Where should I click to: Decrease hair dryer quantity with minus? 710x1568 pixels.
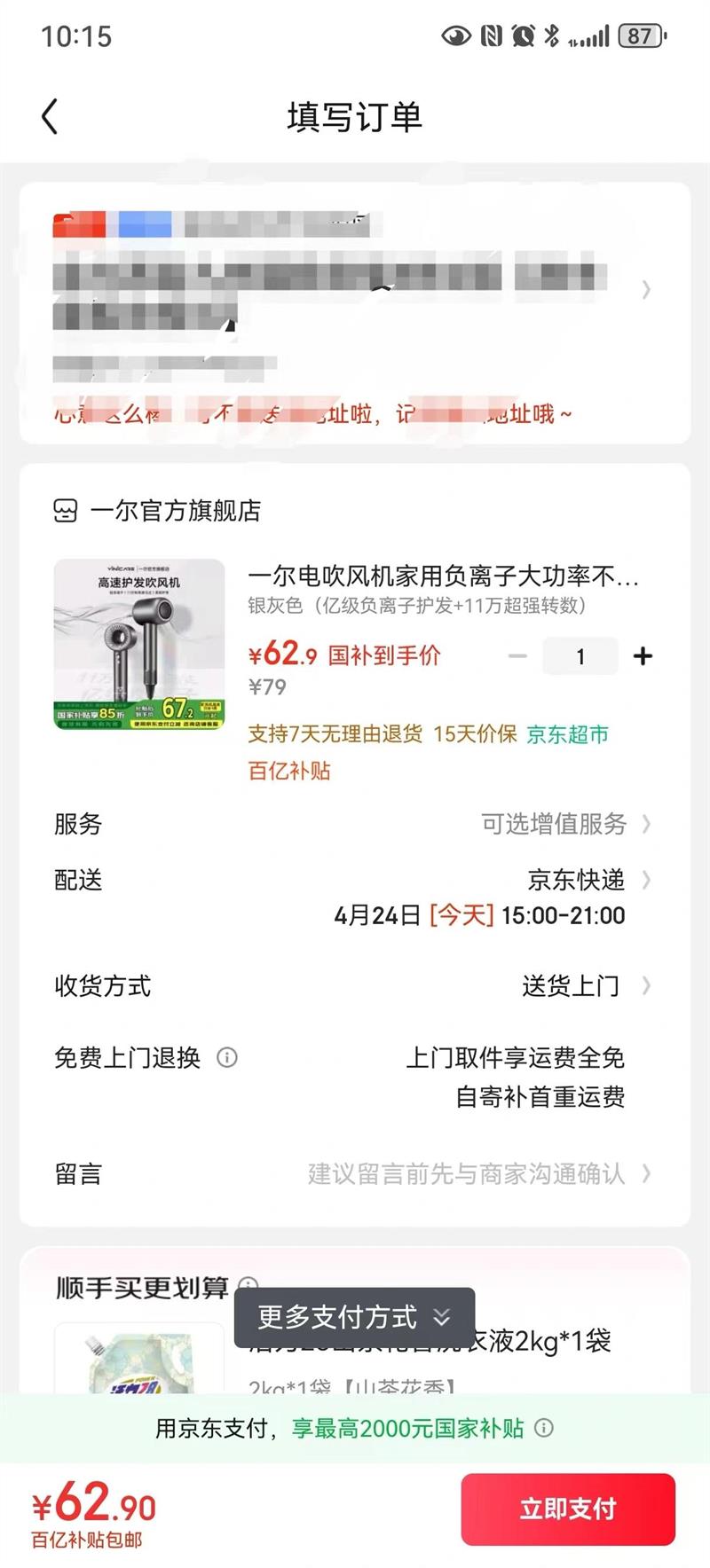(517, 656)
